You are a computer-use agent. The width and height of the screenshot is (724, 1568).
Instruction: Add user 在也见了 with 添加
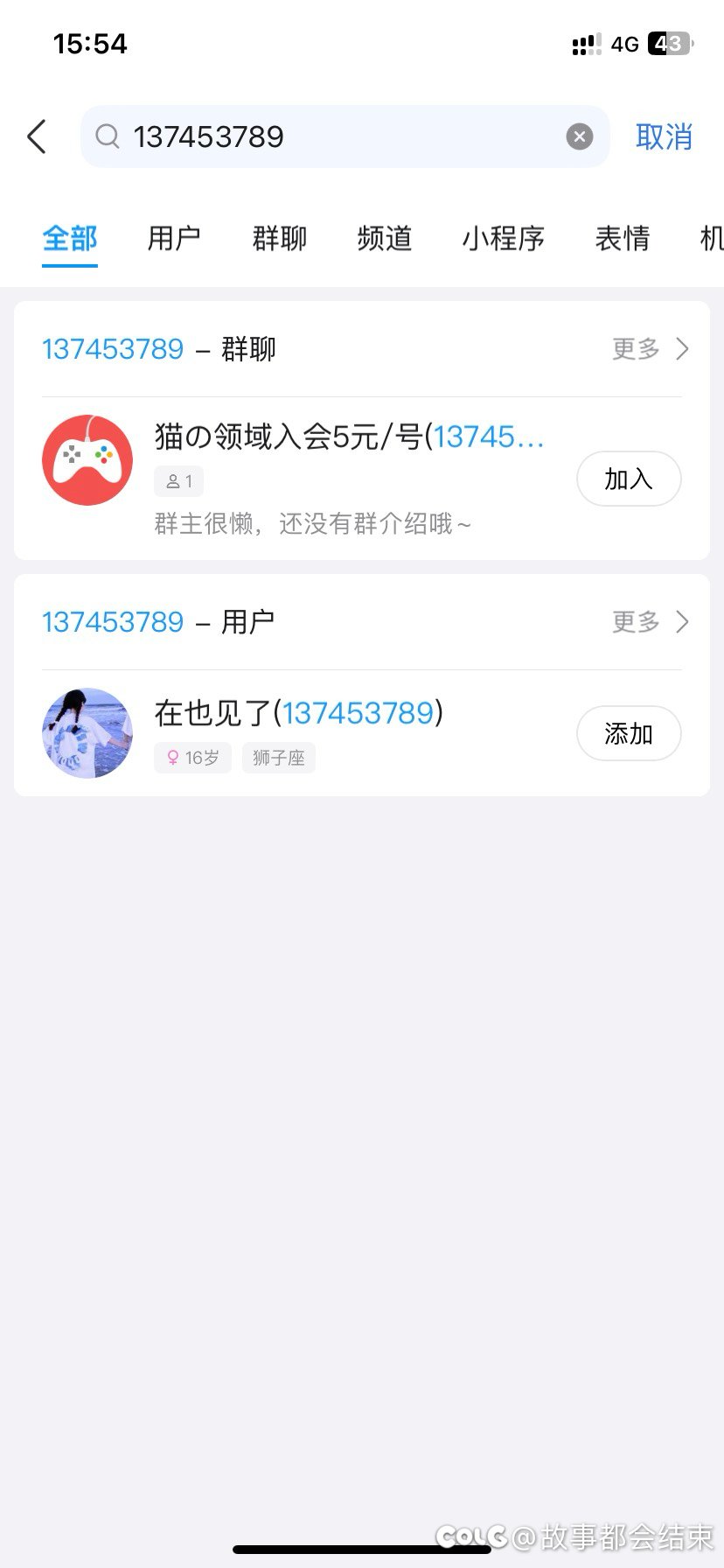tap(629, 733)
